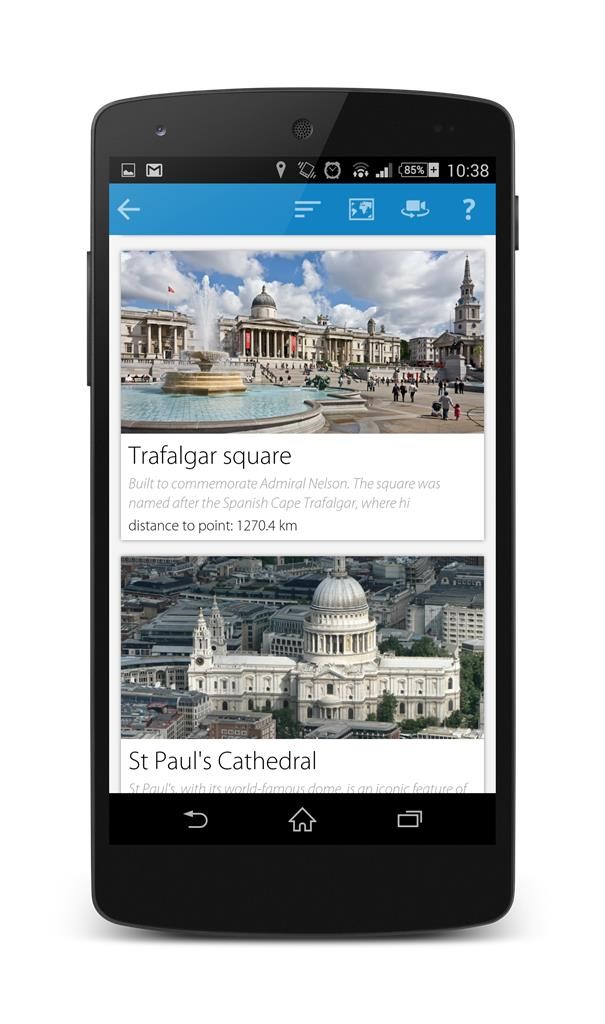This screenshot has height=1024, width=605.
Task: Open help via the question mark
Action: [x=467, y=210]
